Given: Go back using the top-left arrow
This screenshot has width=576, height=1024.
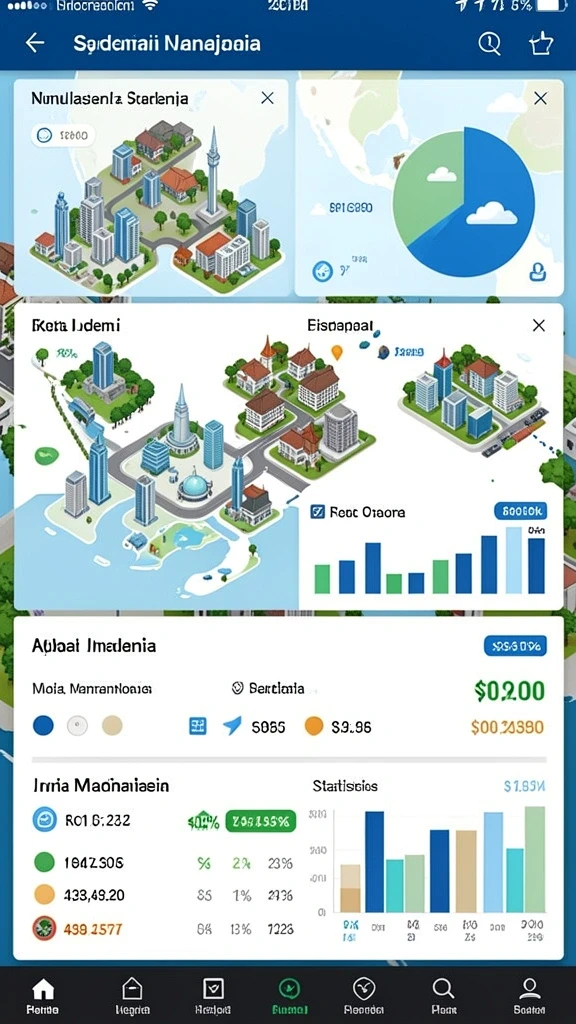Looking at the screenshot, I should pyautogui.click(x=35, y=43).
